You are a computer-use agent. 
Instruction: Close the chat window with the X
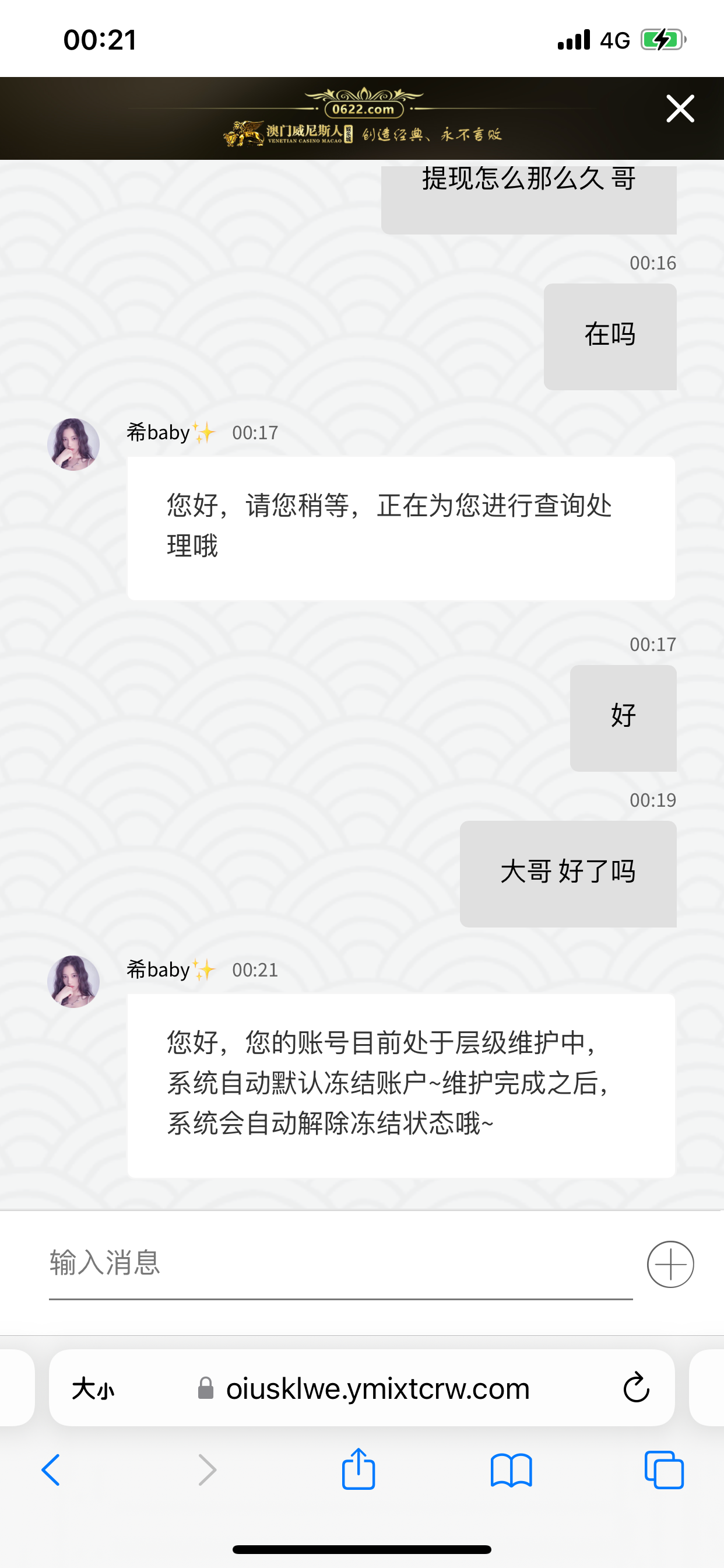[x=680, y=108]
